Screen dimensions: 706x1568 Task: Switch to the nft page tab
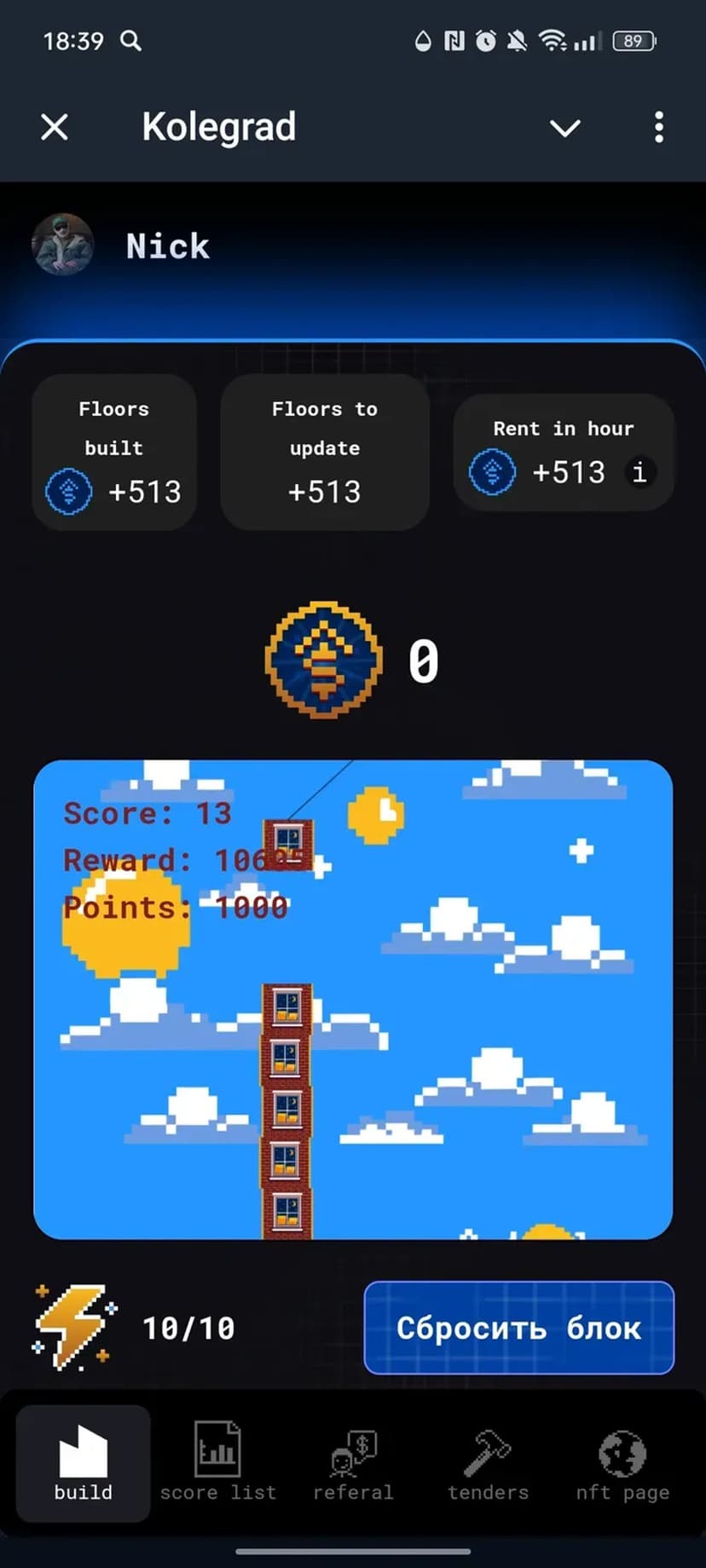(x=622, y=1464)
